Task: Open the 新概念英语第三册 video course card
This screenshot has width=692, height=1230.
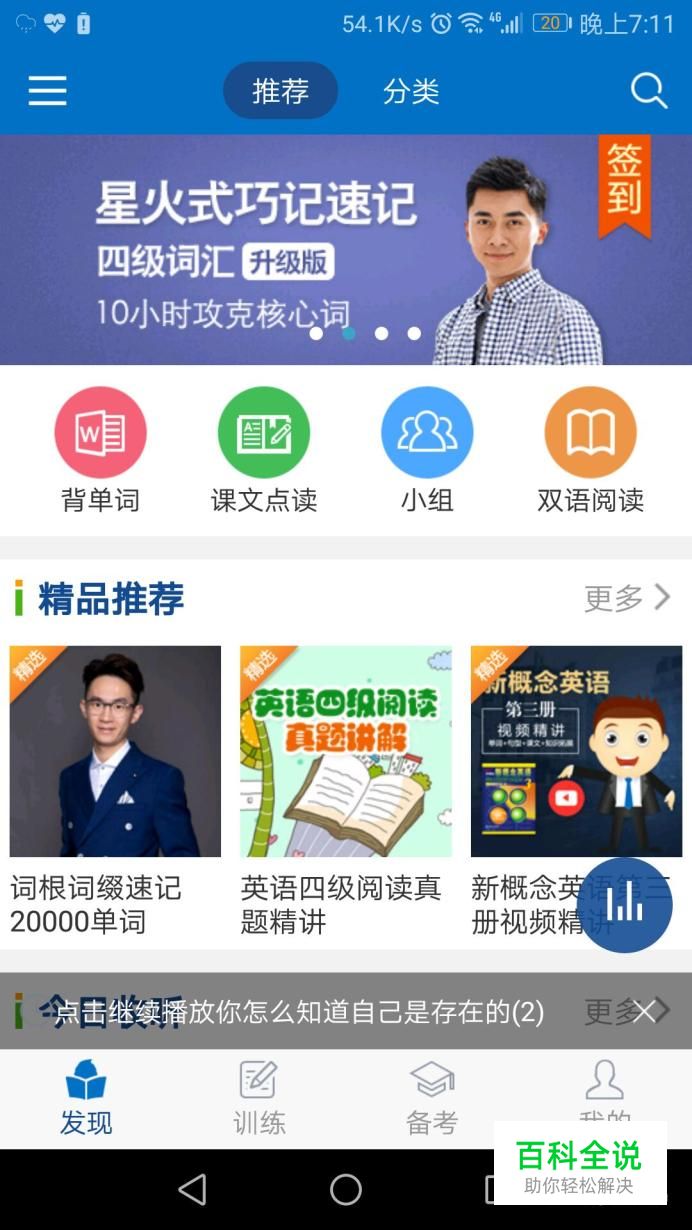Action: [x=576, y=792]
